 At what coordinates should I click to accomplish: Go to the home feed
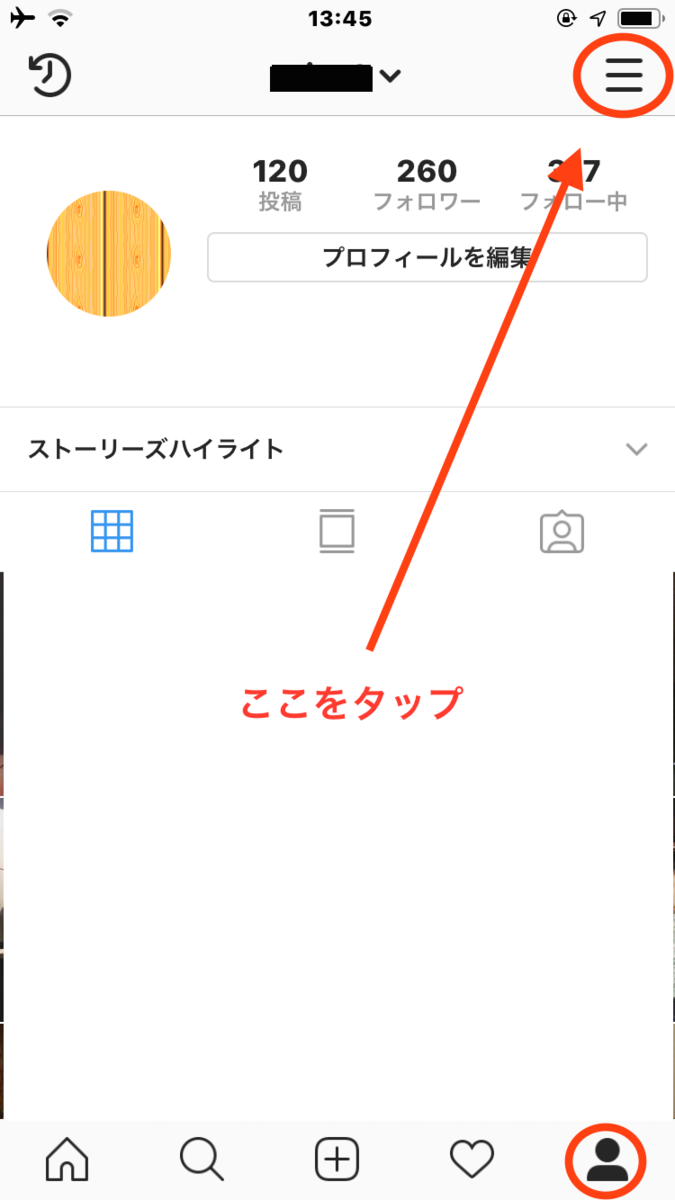tap(68, 1160)
